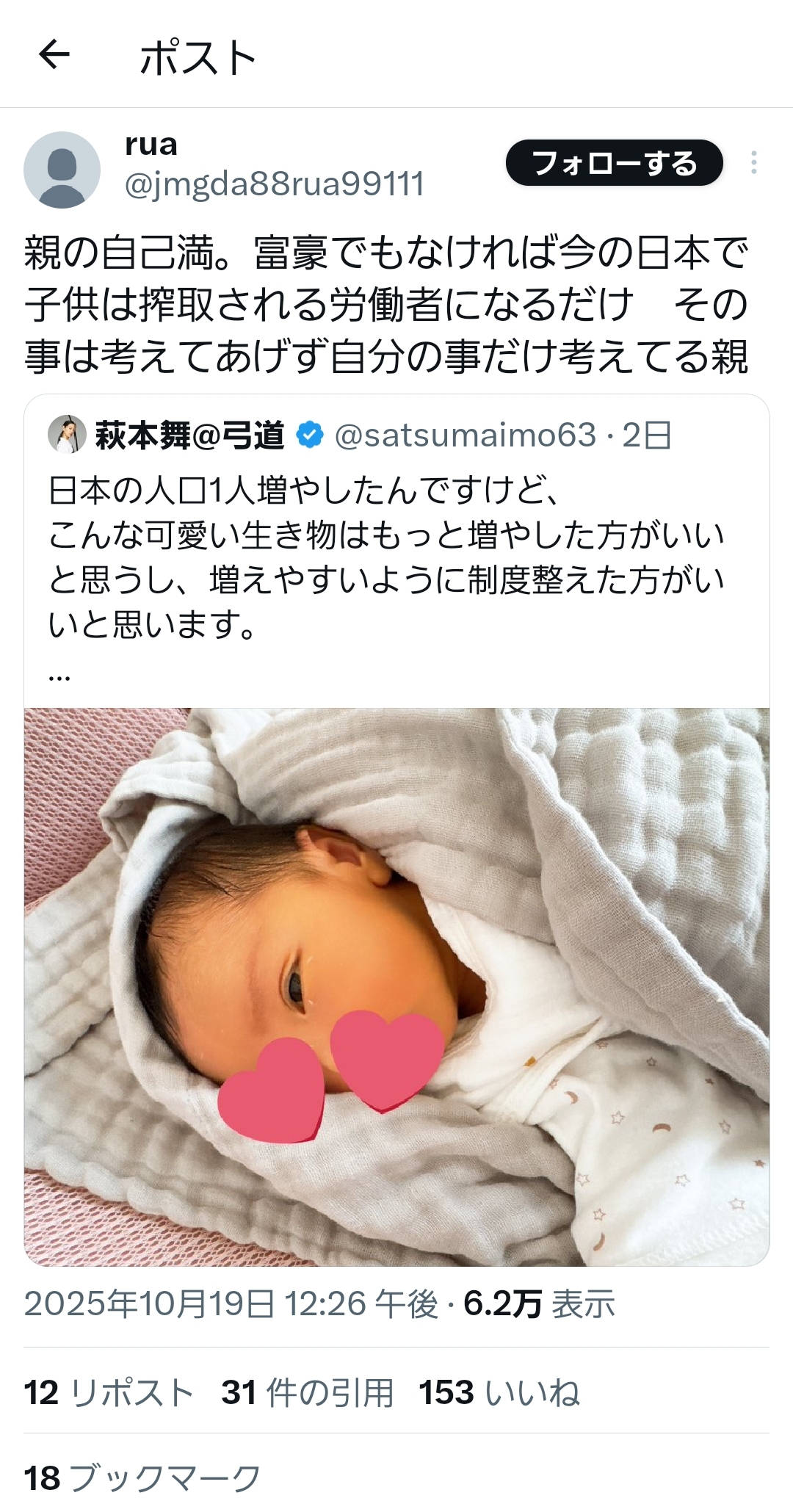Go back using the arrow icon
Image resolution: width=793 pixels, height=1512 pixels.
54,55
